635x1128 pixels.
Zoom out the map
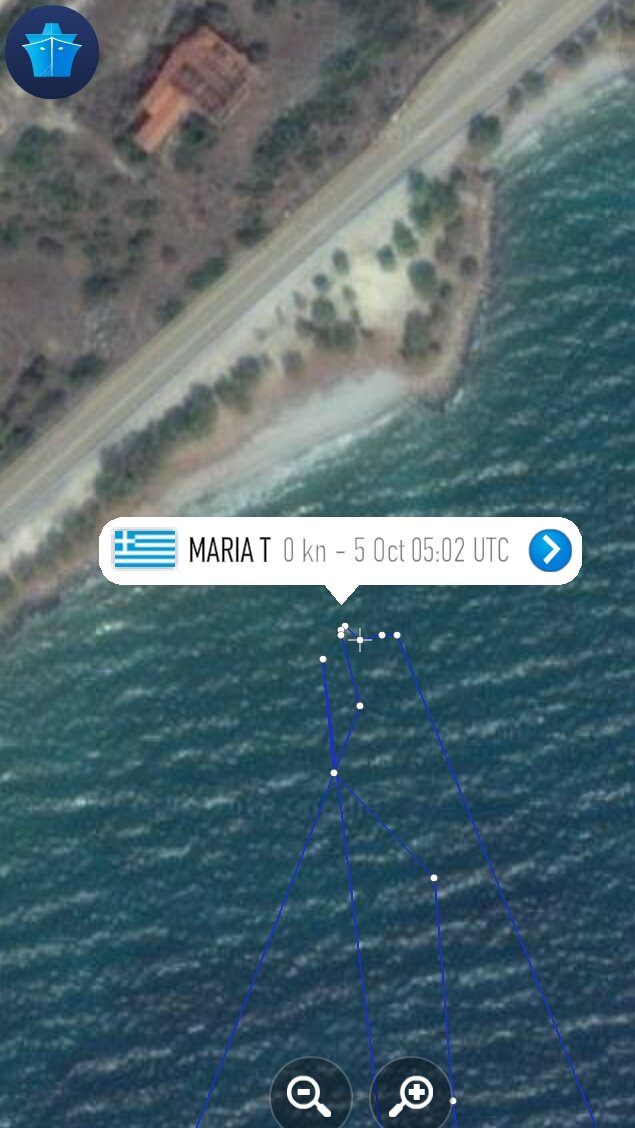click(311, 1093)
